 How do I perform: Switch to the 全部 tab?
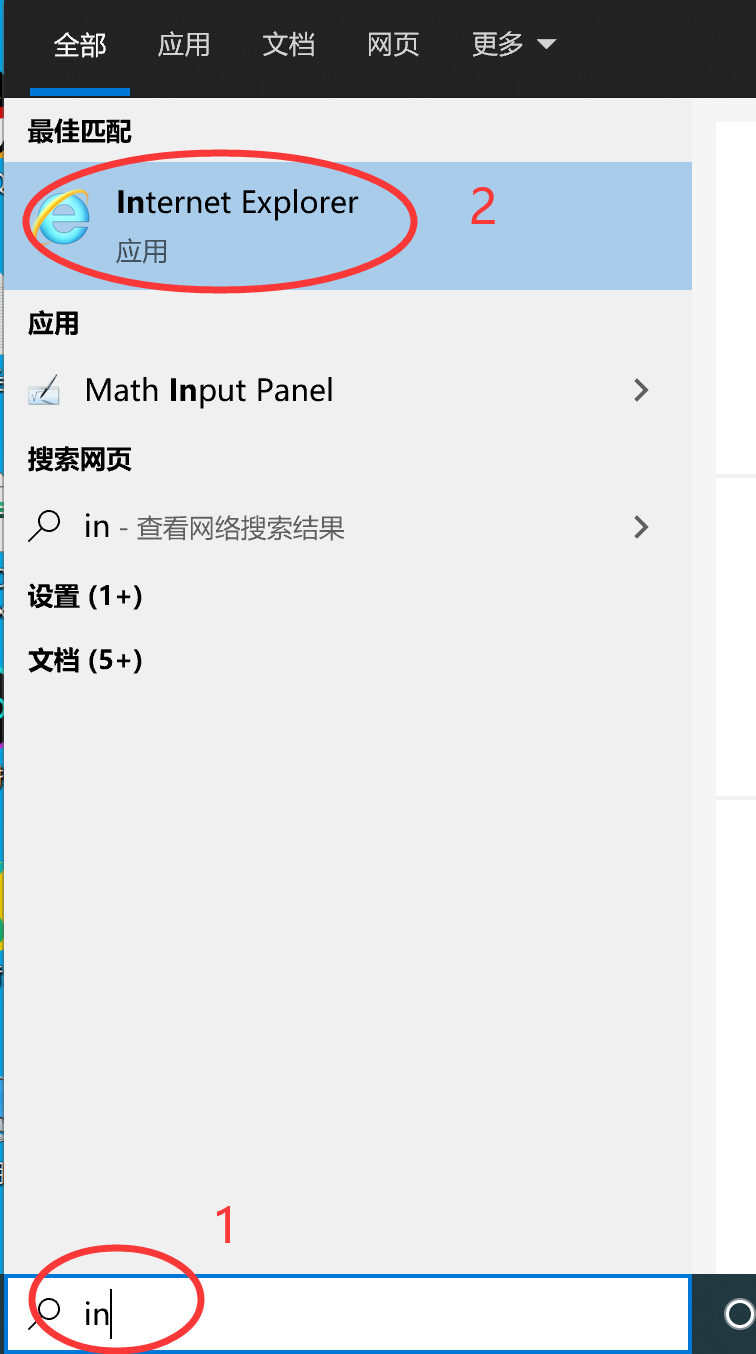tap(80, 45)
